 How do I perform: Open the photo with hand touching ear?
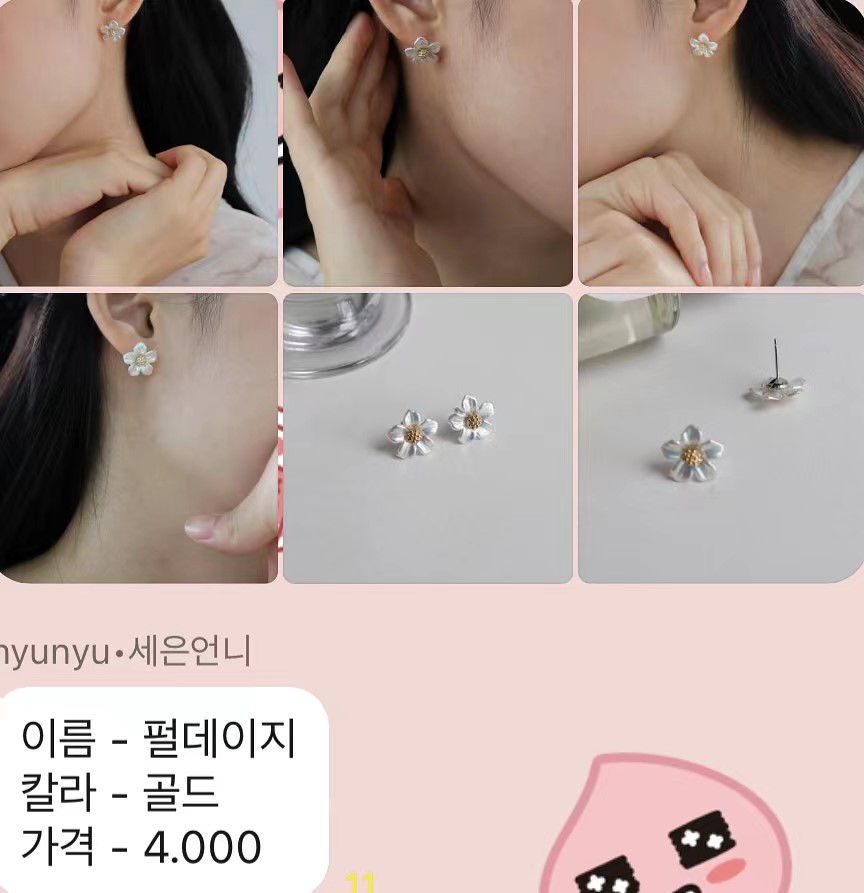coord(428,142)
